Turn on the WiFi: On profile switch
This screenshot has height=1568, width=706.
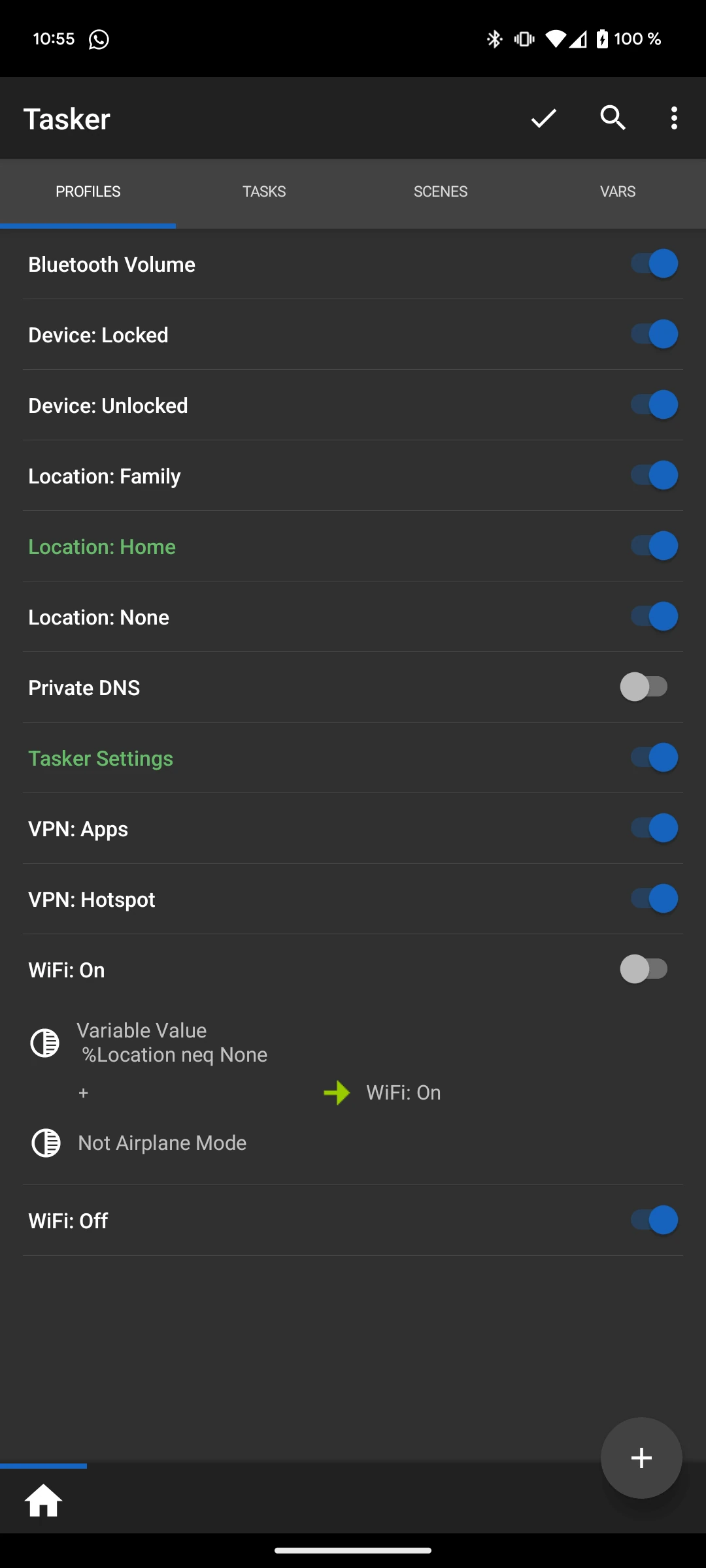tap(645, 970)
